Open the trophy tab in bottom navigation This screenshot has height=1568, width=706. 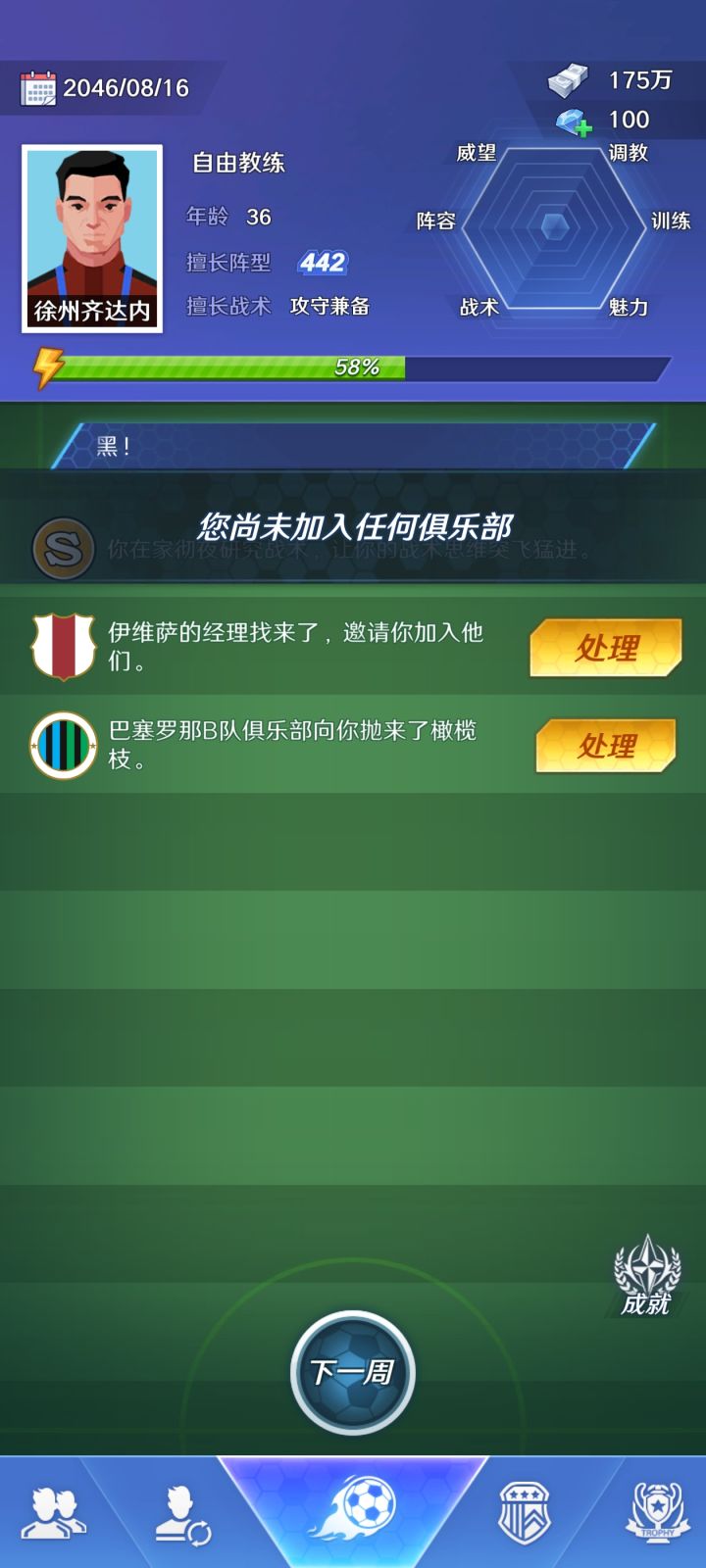pyautogui.click(x=653, y=1509)
